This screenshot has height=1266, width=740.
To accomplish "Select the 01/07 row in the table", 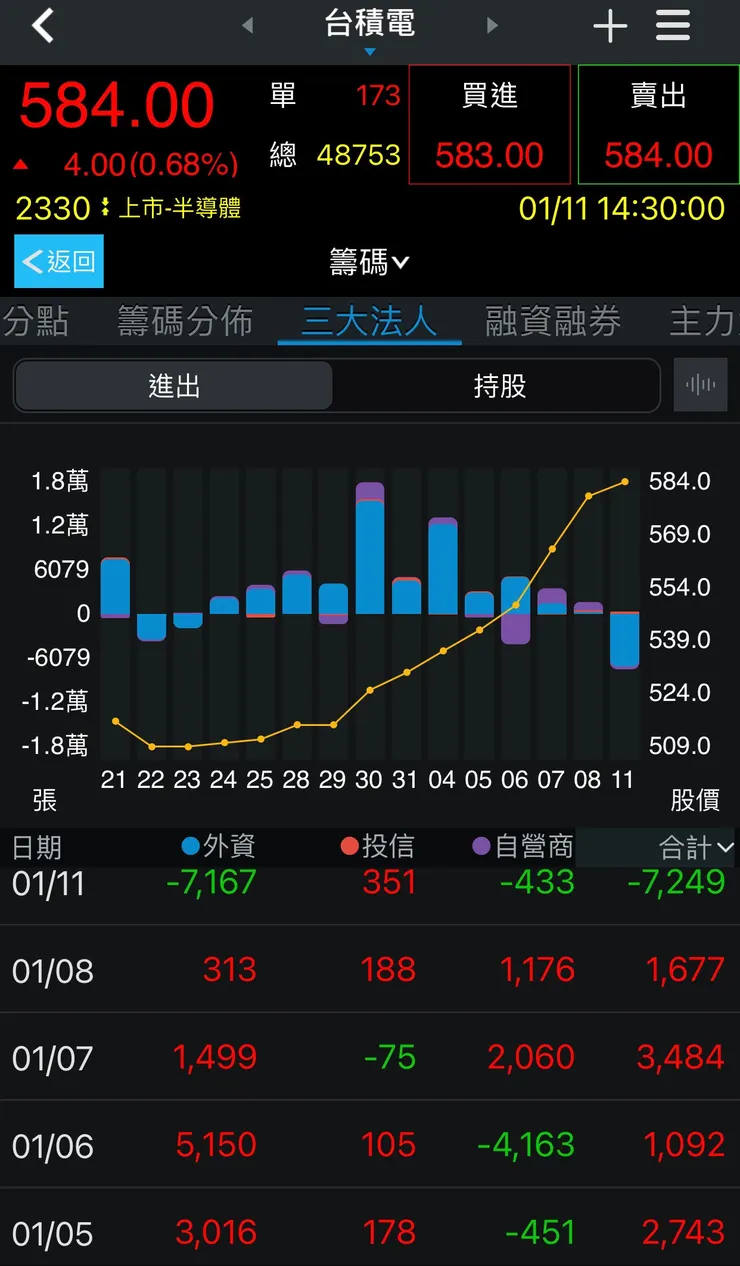I will 370,1056.
